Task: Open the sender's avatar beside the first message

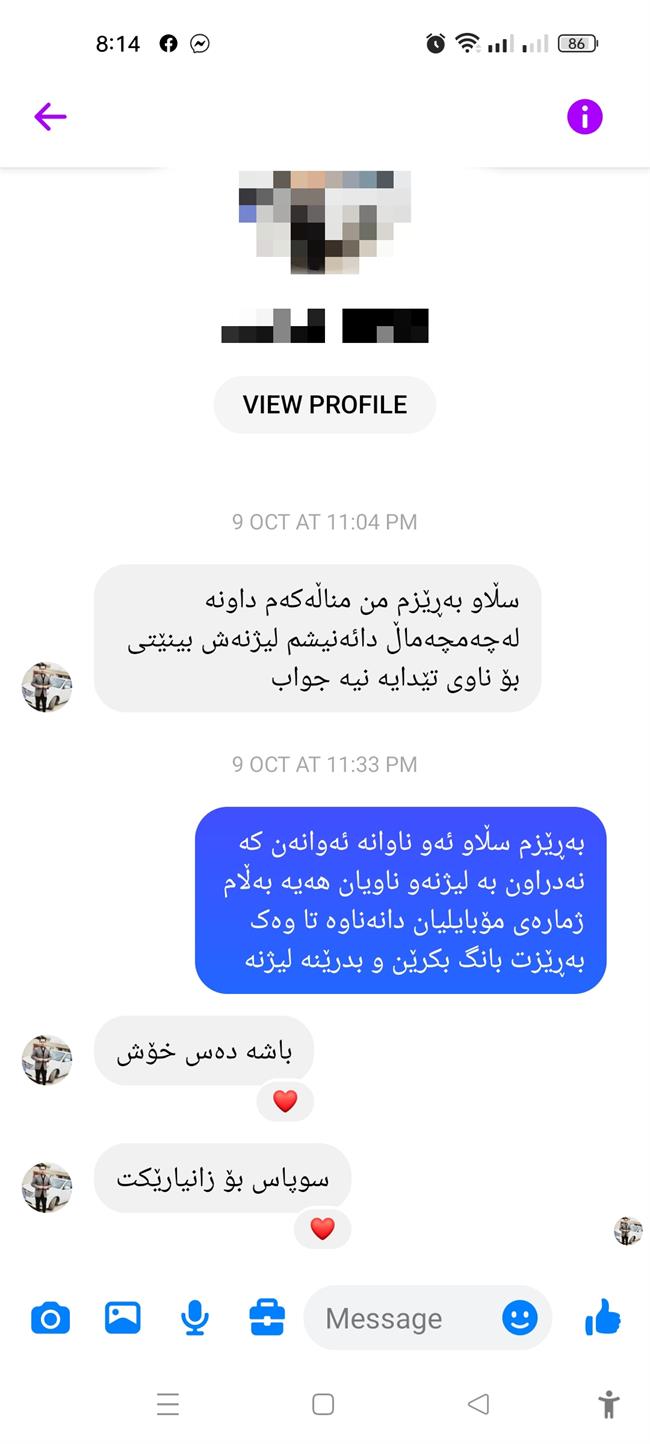Action: [47, 687]
